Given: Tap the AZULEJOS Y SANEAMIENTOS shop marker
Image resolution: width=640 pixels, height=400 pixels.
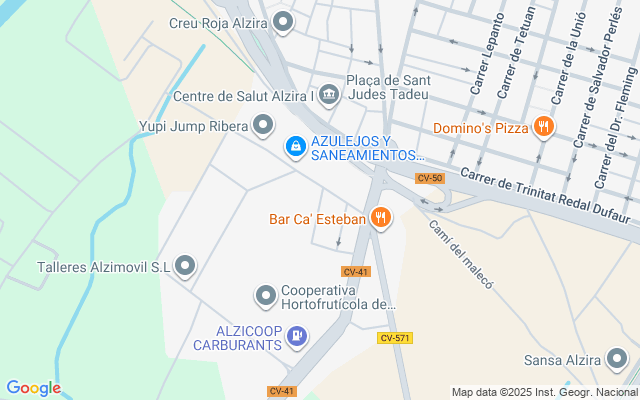Looking at the screenshot, I should click(295, 148).
